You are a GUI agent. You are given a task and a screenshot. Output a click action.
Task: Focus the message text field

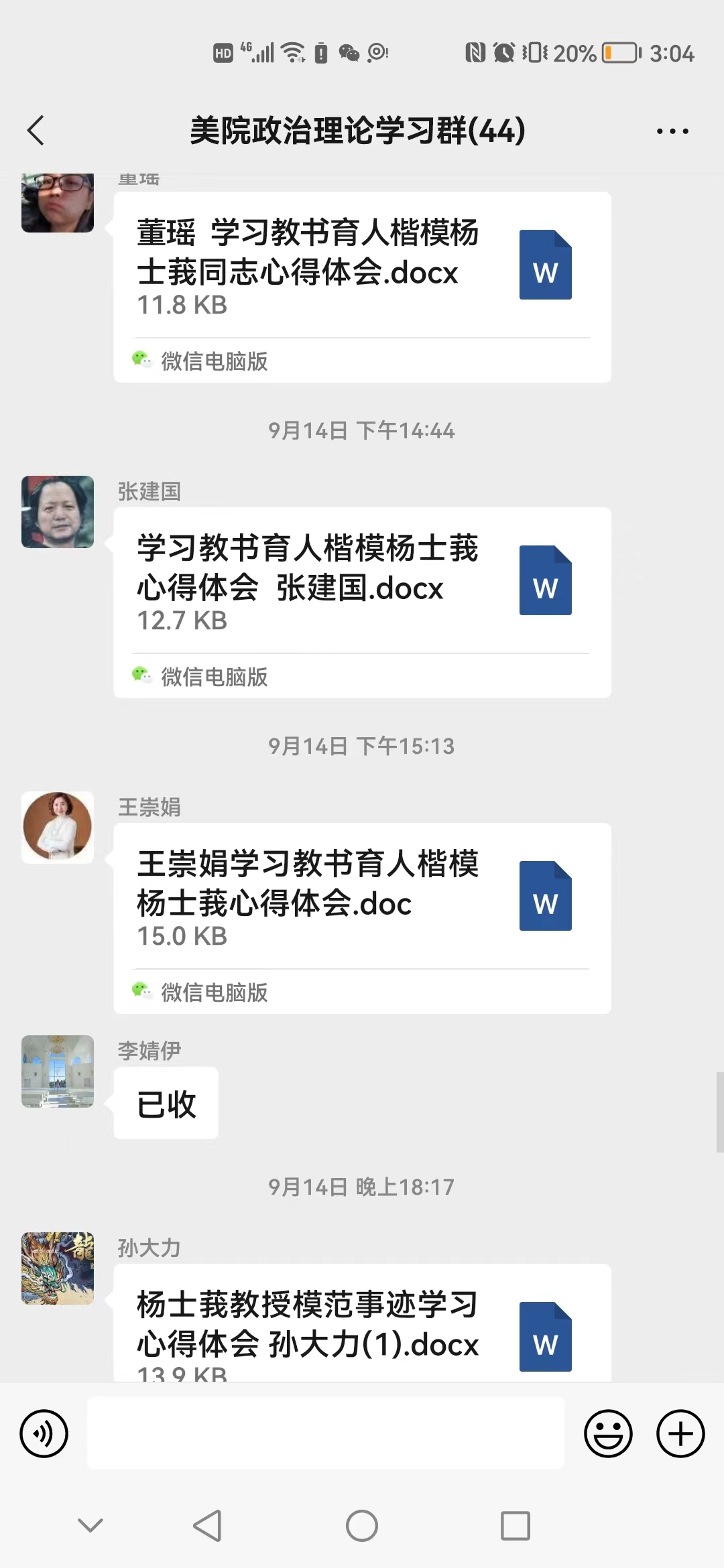[326, 1434]
